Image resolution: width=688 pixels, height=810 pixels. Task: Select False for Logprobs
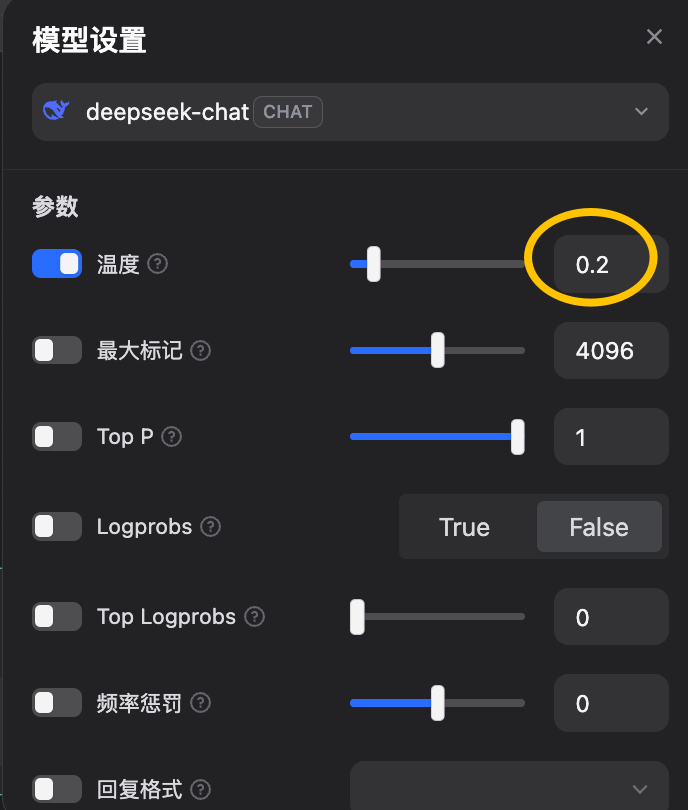tap(599, 527)
